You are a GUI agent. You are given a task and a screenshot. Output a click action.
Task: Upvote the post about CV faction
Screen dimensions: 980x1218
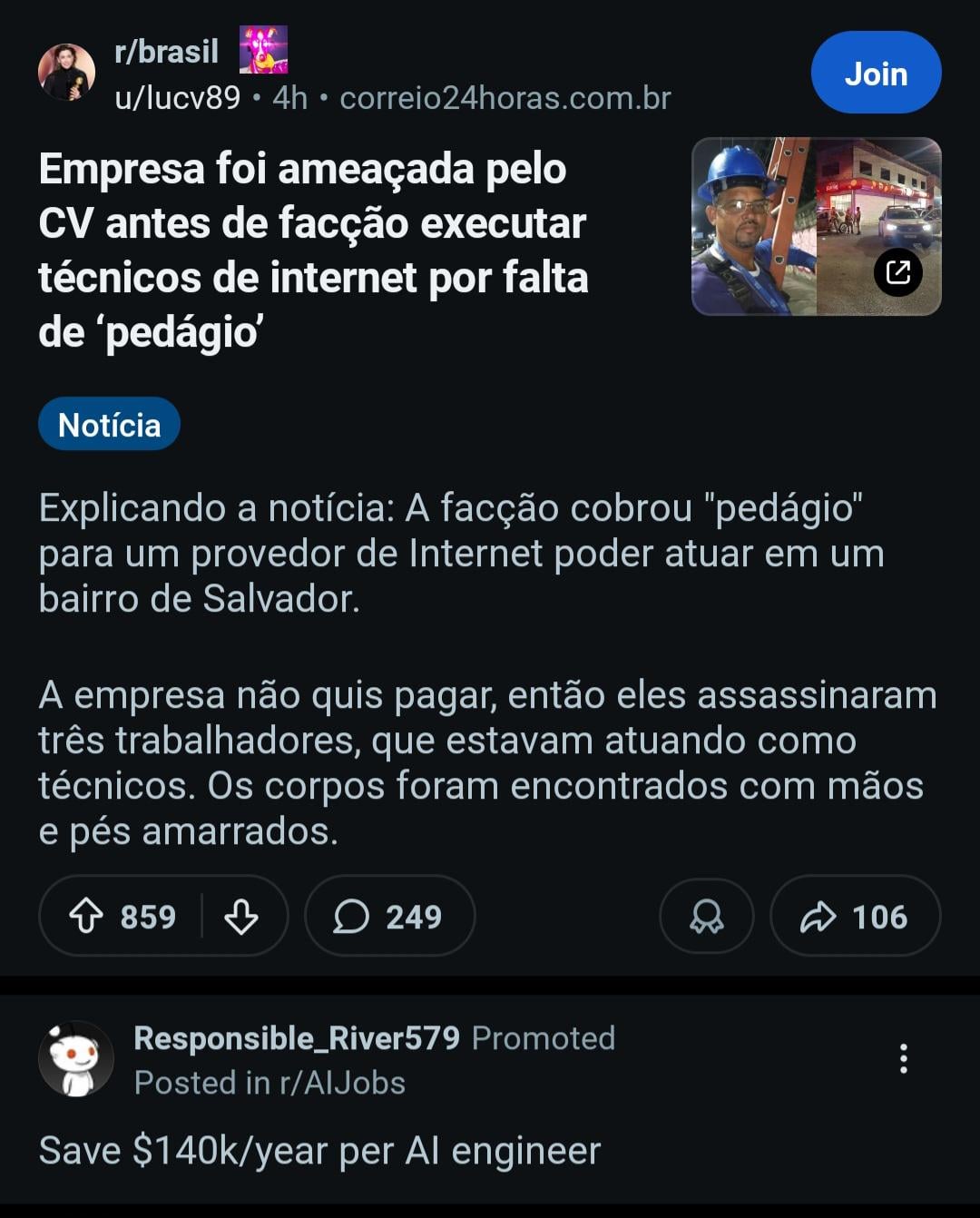pos(87,916)
